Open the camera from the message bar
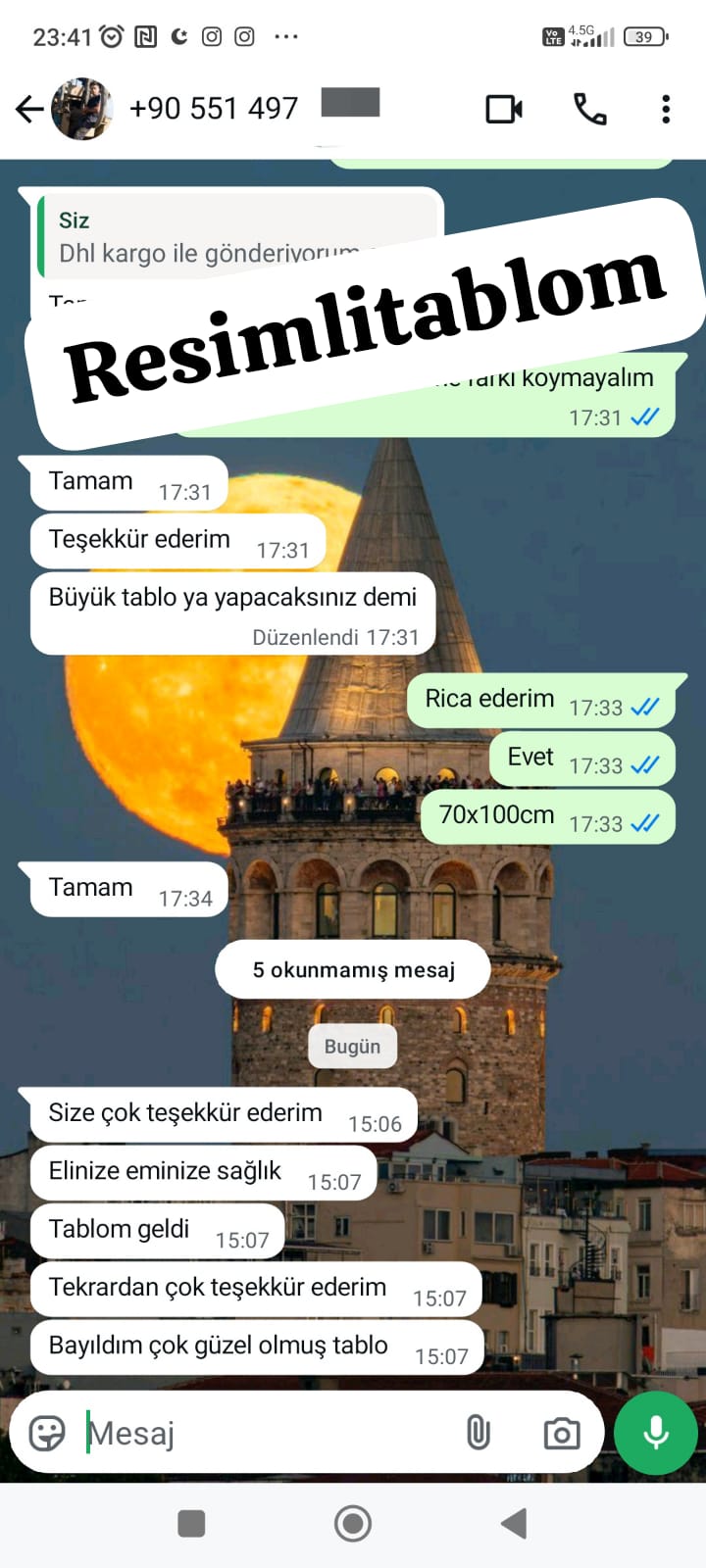This screenshot has height=1568, width=706. click(x=562, y=1434)
